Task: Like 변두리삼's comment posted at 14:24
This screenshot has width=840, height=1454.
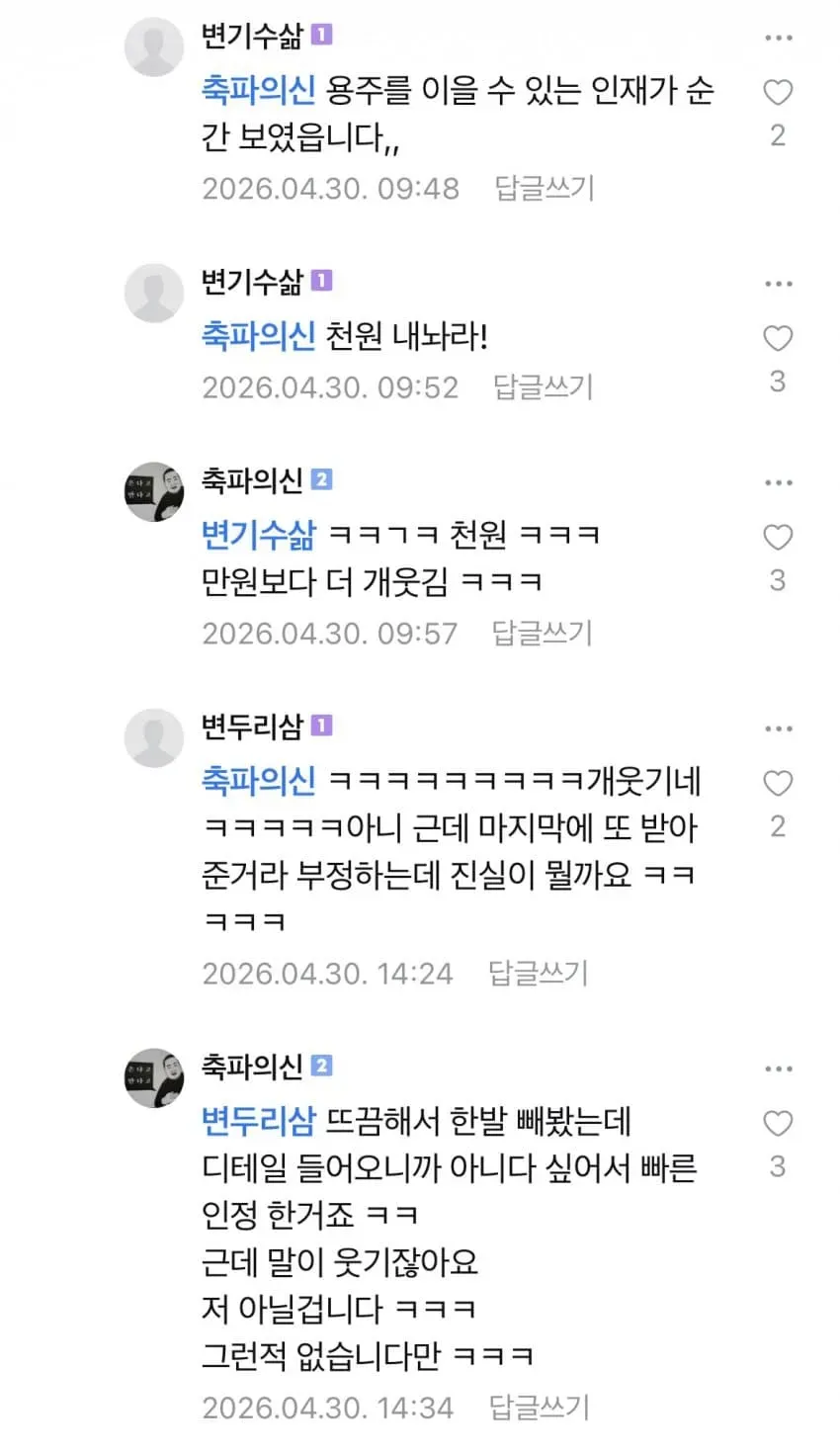Action: point(778,784)
